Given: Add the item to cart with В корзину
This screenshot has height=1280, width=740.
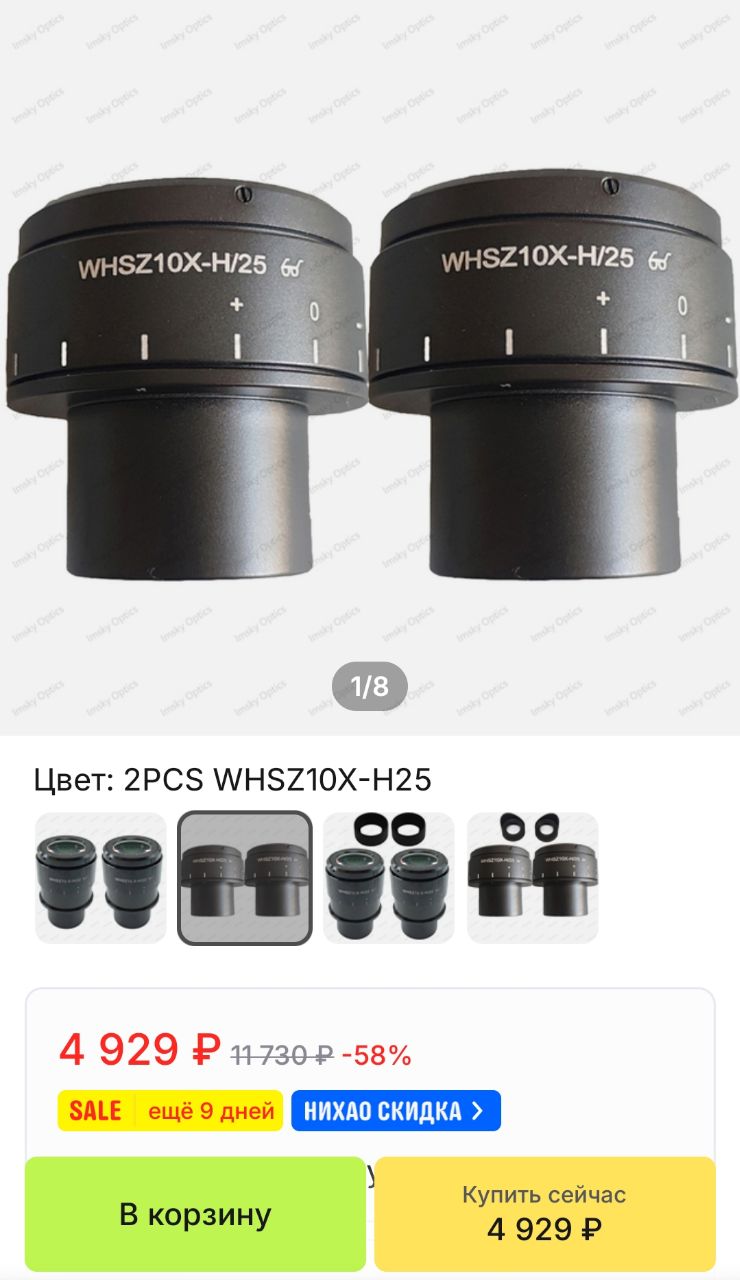Looking at the screenshot, I should tap(195, 1214).
